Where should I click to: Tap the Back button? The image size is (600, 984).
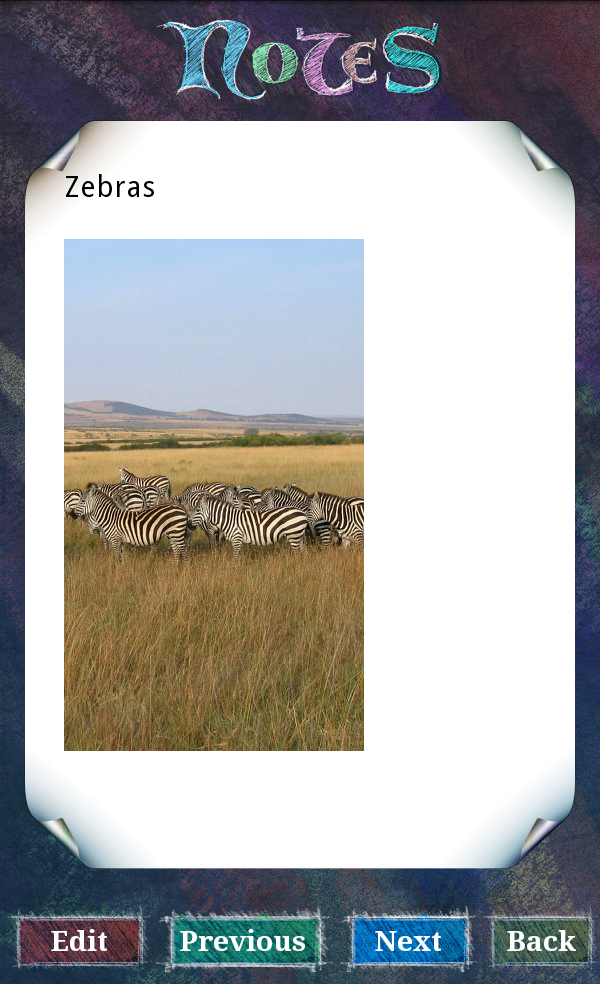[x=541, y=941]
